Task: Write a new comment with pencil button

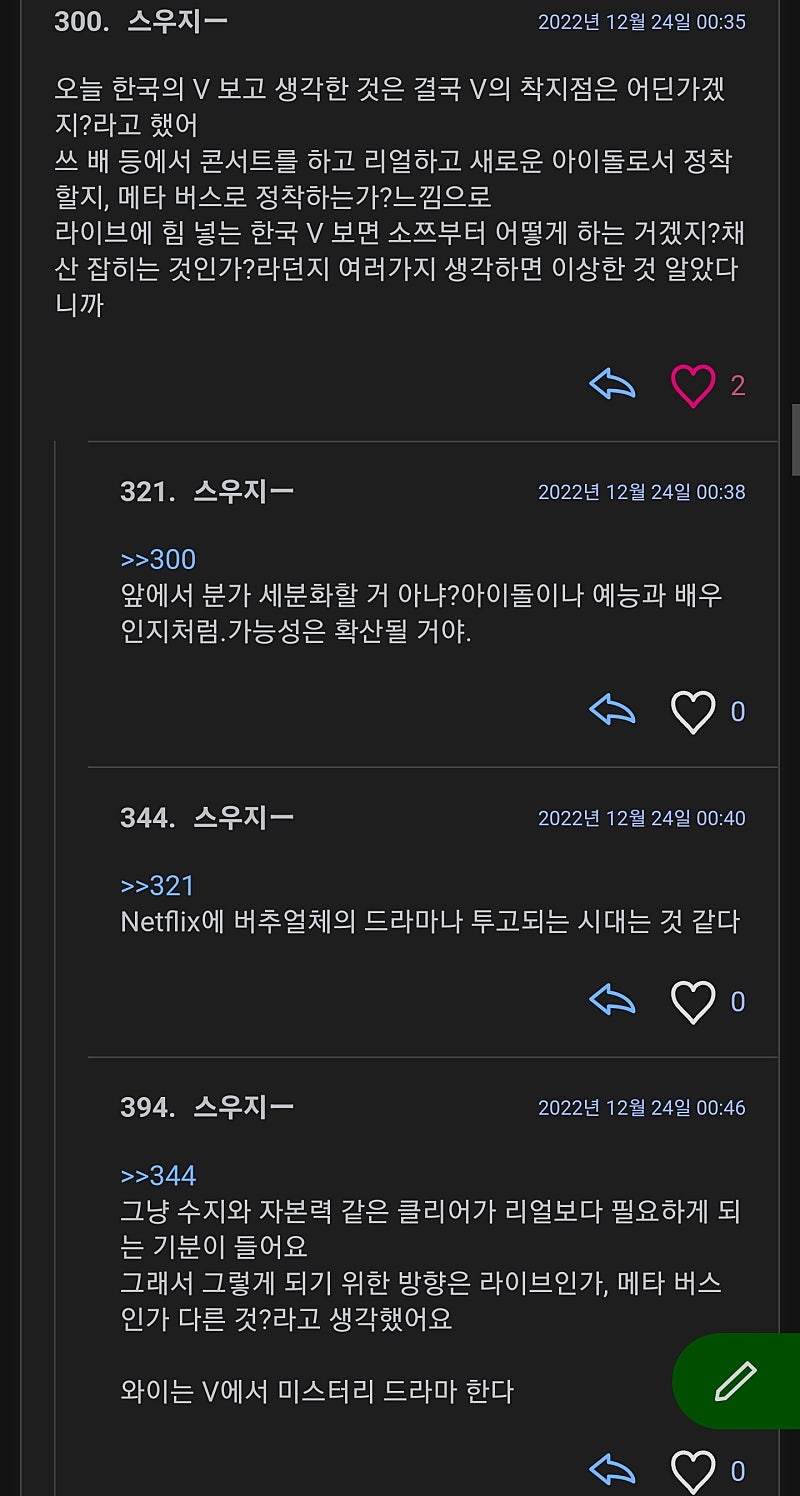Action: (736, 1381)
